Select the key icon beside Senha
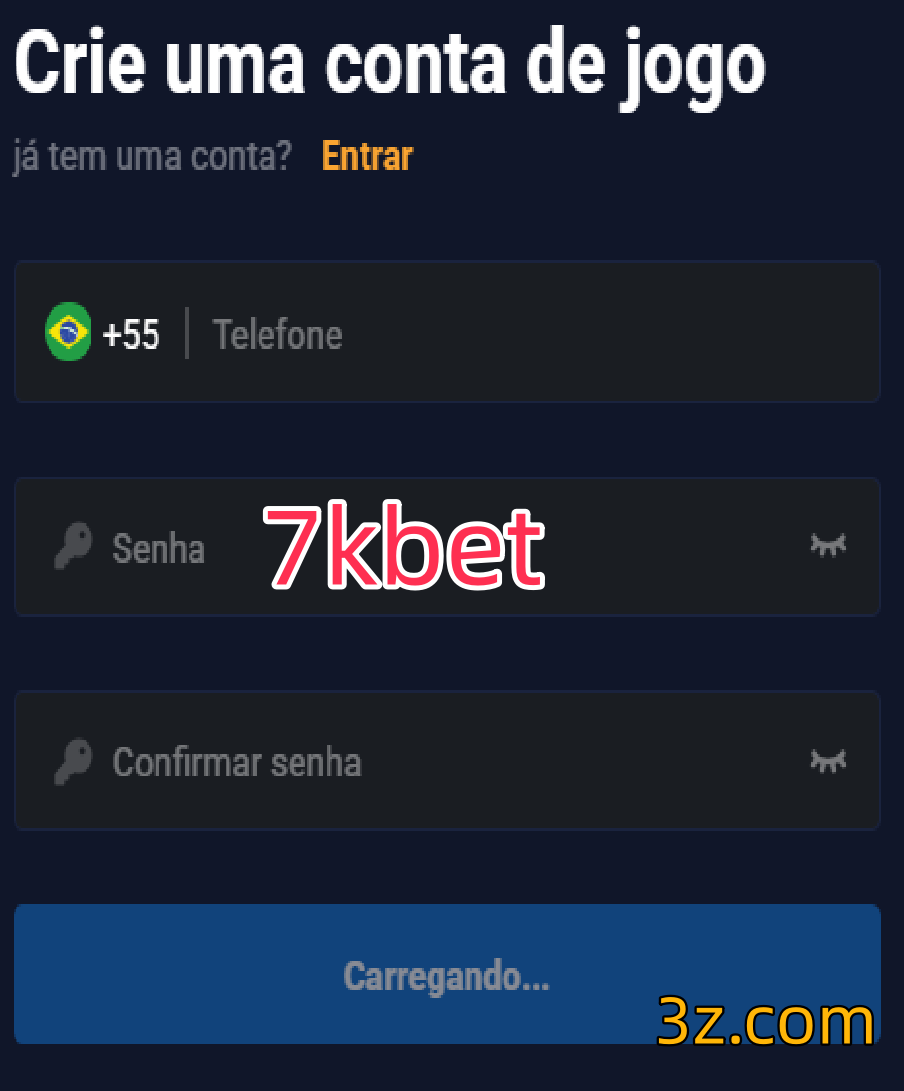 click(72, 547)
